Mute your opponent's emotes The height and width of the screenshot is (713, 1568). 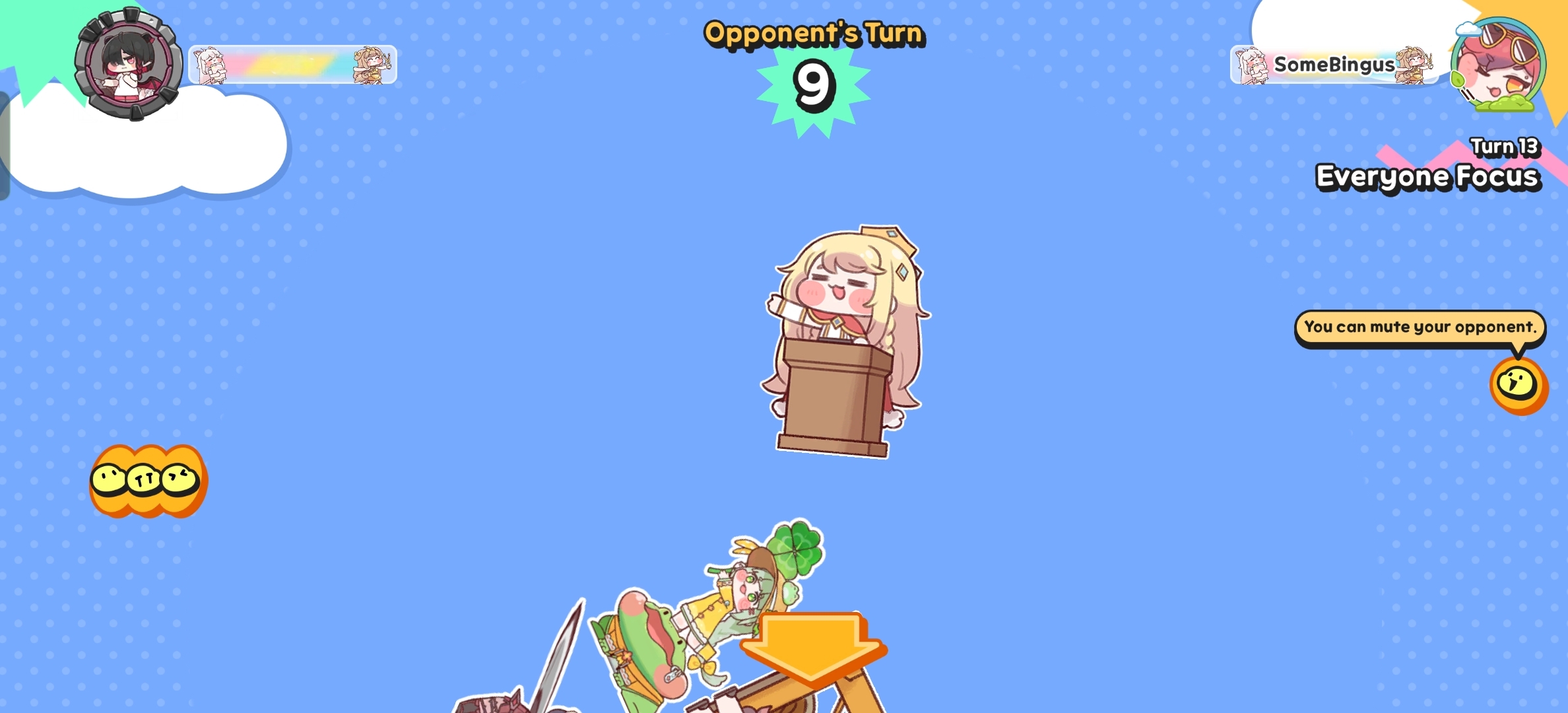1518,385
